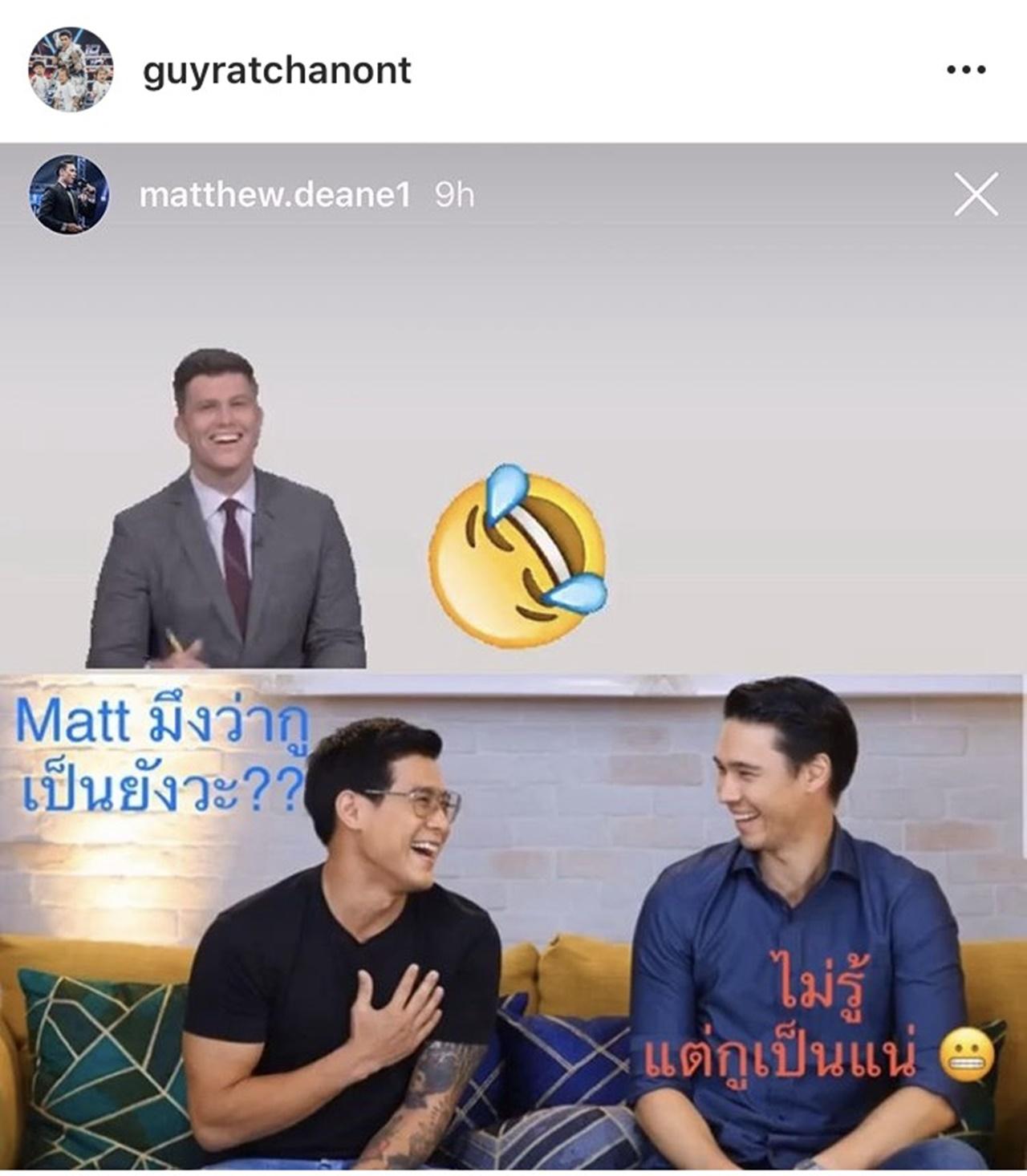The width and height of the screenshot is (1027, 1176).
Task: Open the guyratchanont username link
Action: pyautogui.click(x=277, y=71)
